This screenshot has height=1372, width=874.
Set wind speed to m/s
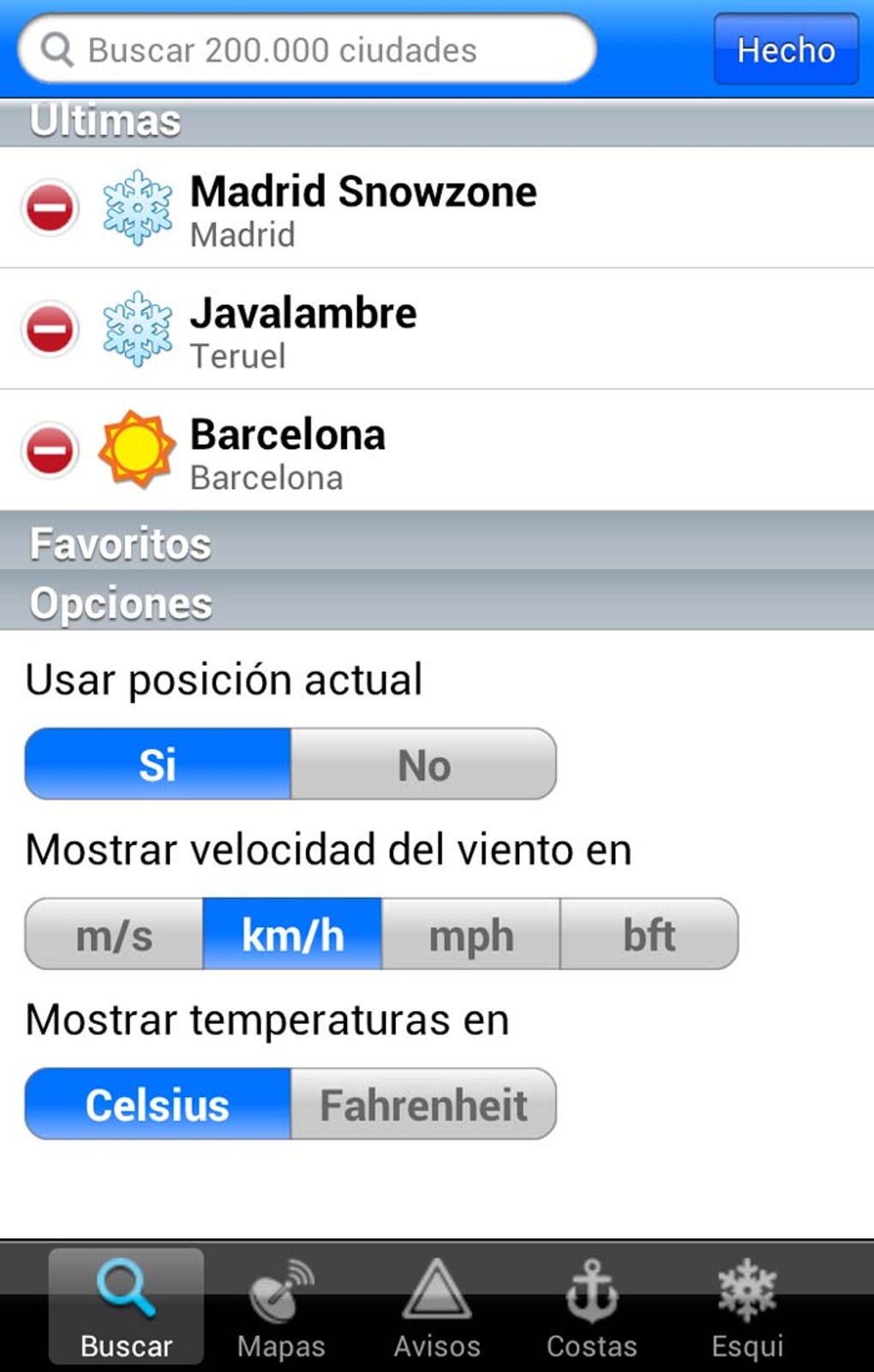coord(114,934)
